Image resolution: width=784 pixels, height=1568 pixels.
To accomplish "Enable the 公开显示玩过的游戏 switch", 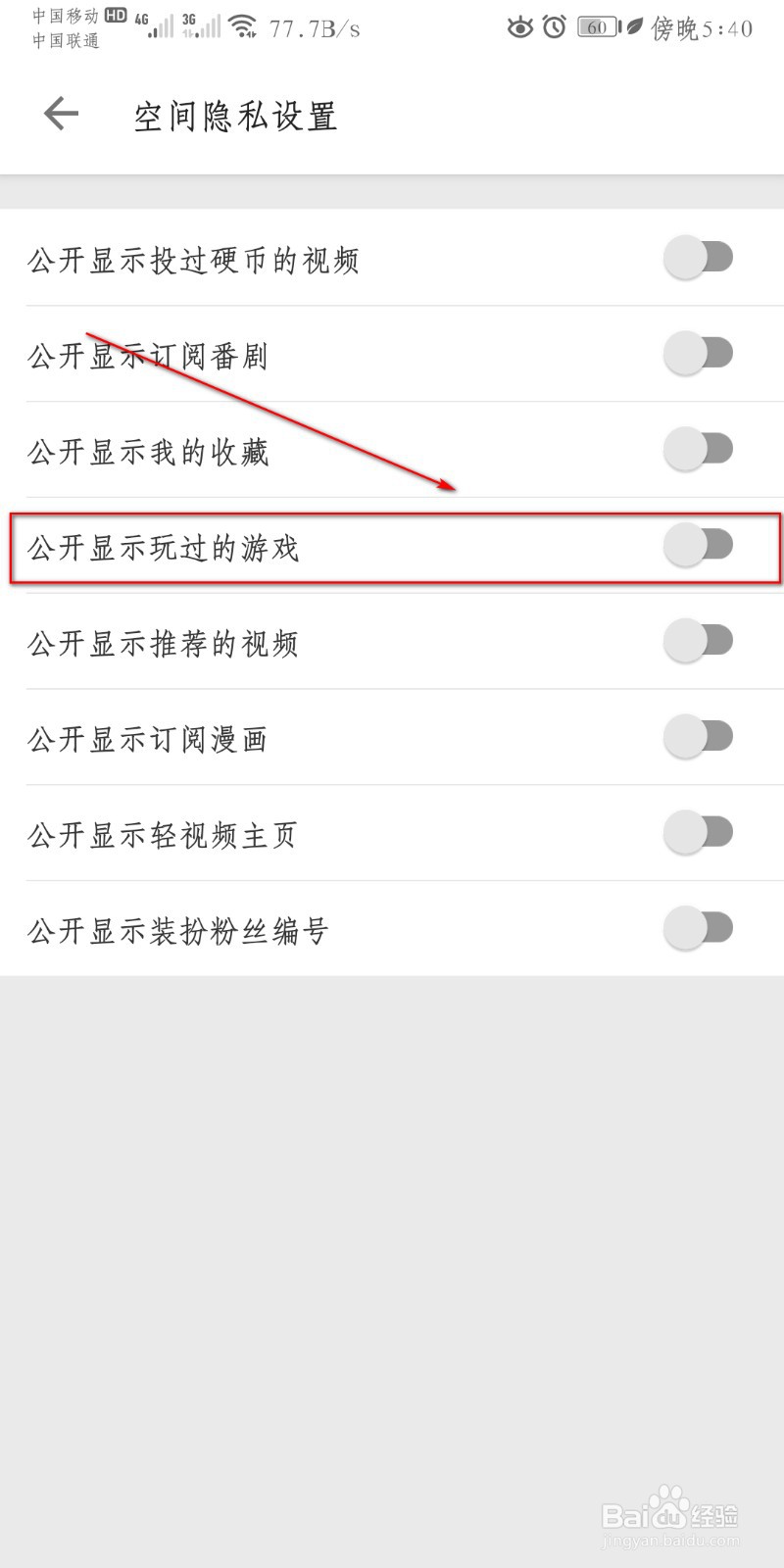I will (698, 546).
